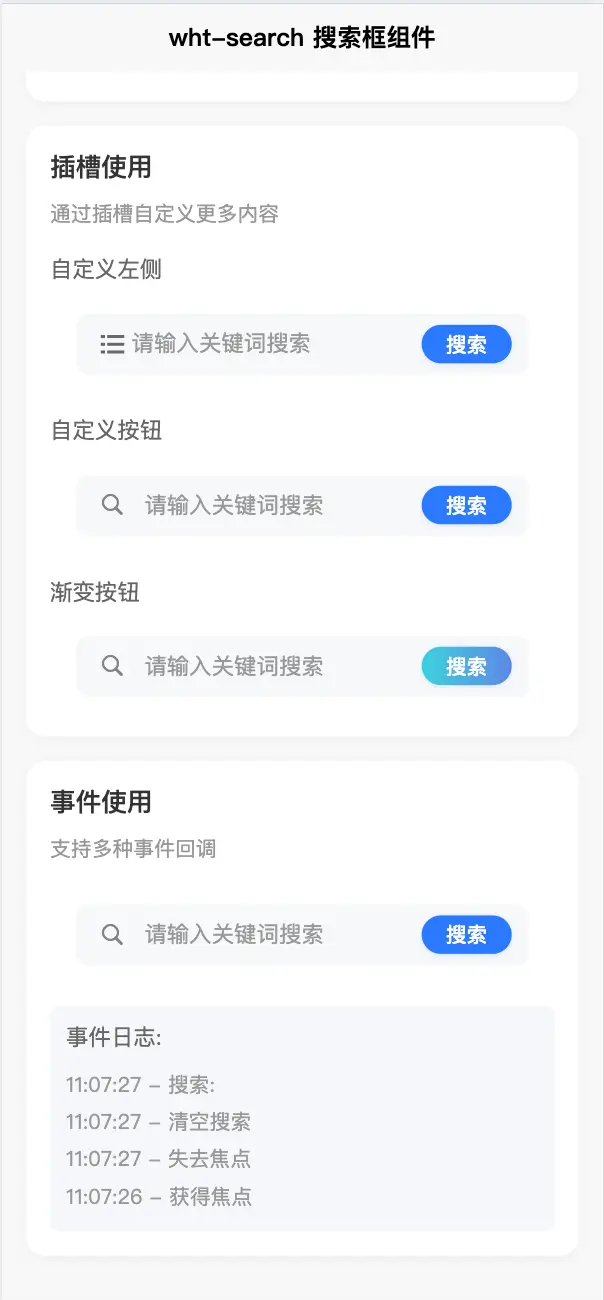The image size is (604, 1300).
Task: Tap the 搜索 button under 自定义左侧
Action: click(x=466, y=344)
